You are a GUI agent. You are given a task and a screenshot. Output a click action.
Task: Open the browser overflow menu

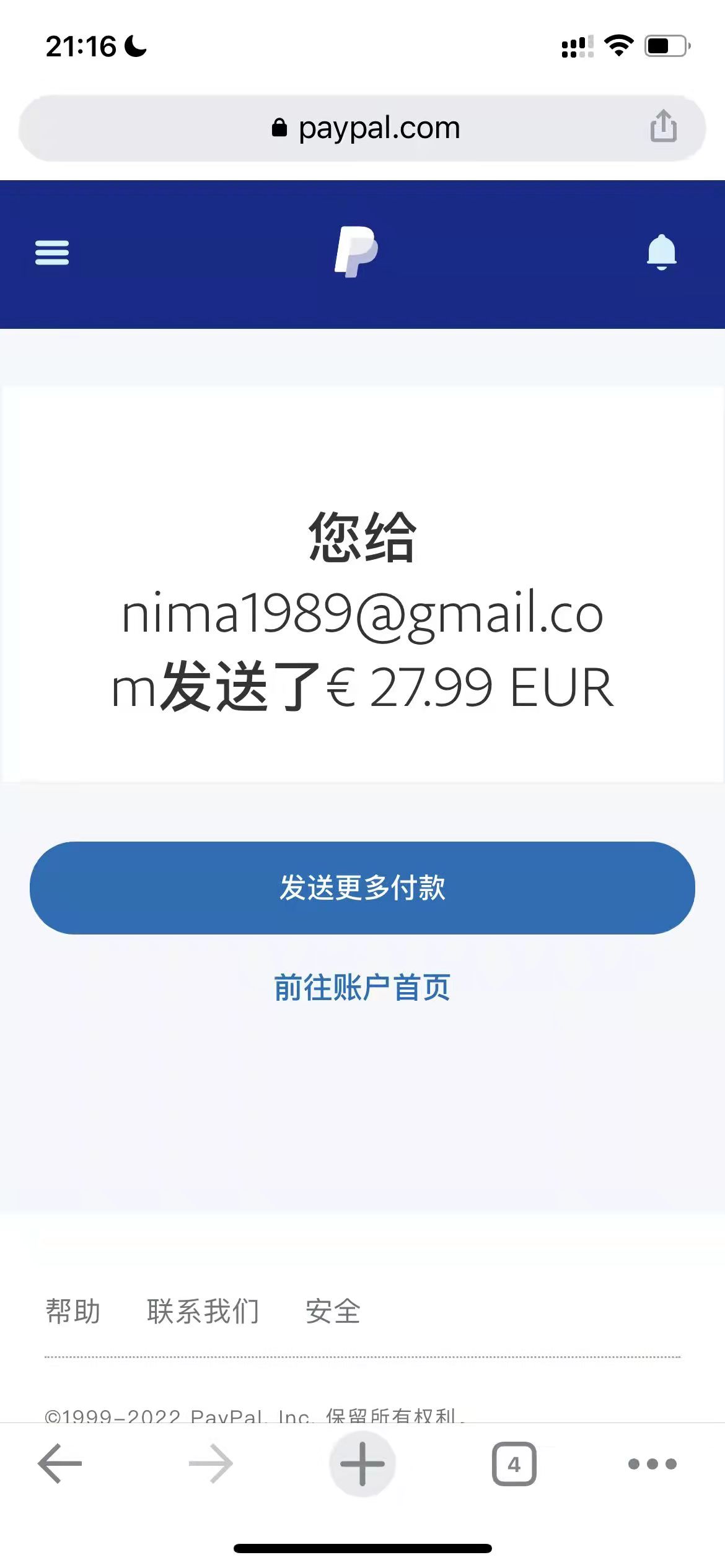point(652,1463)
